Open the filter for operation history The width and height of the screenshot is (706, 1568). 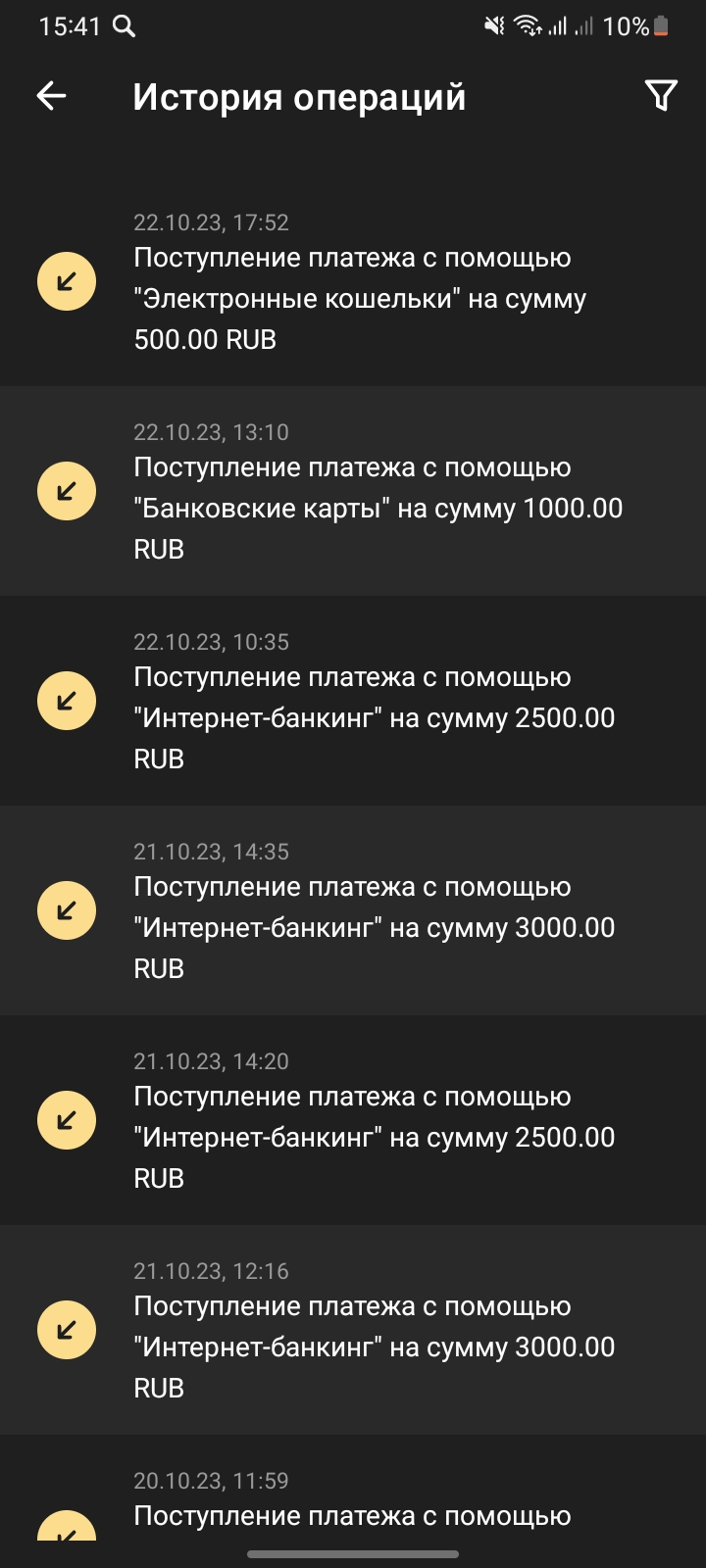[x=661, y=96]
